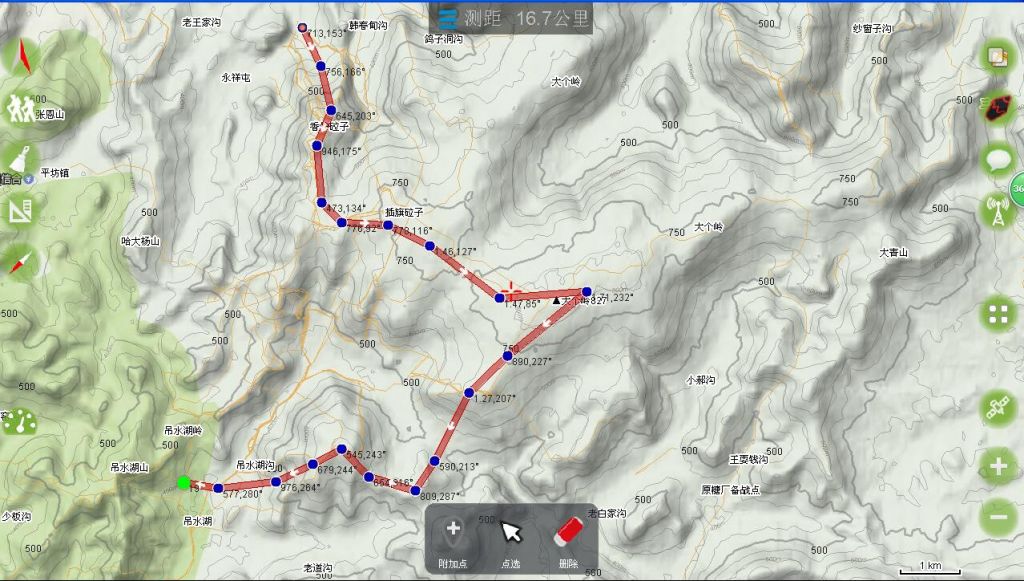This screenshot has width=1024, height=581.
Task: Open the ruler measuring tool
Action: pyautogui.click(x=20, y=210)
